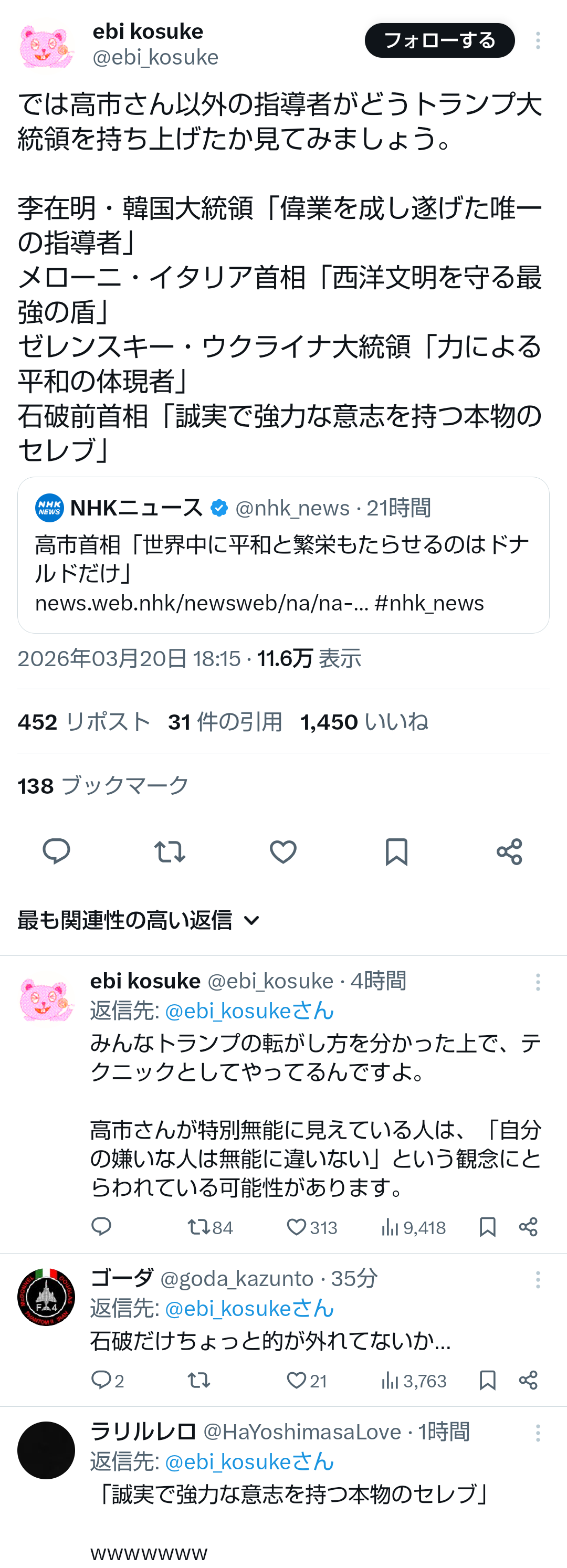Repost the main post
The image size is (567, 1568).
(x=169, y=851)
